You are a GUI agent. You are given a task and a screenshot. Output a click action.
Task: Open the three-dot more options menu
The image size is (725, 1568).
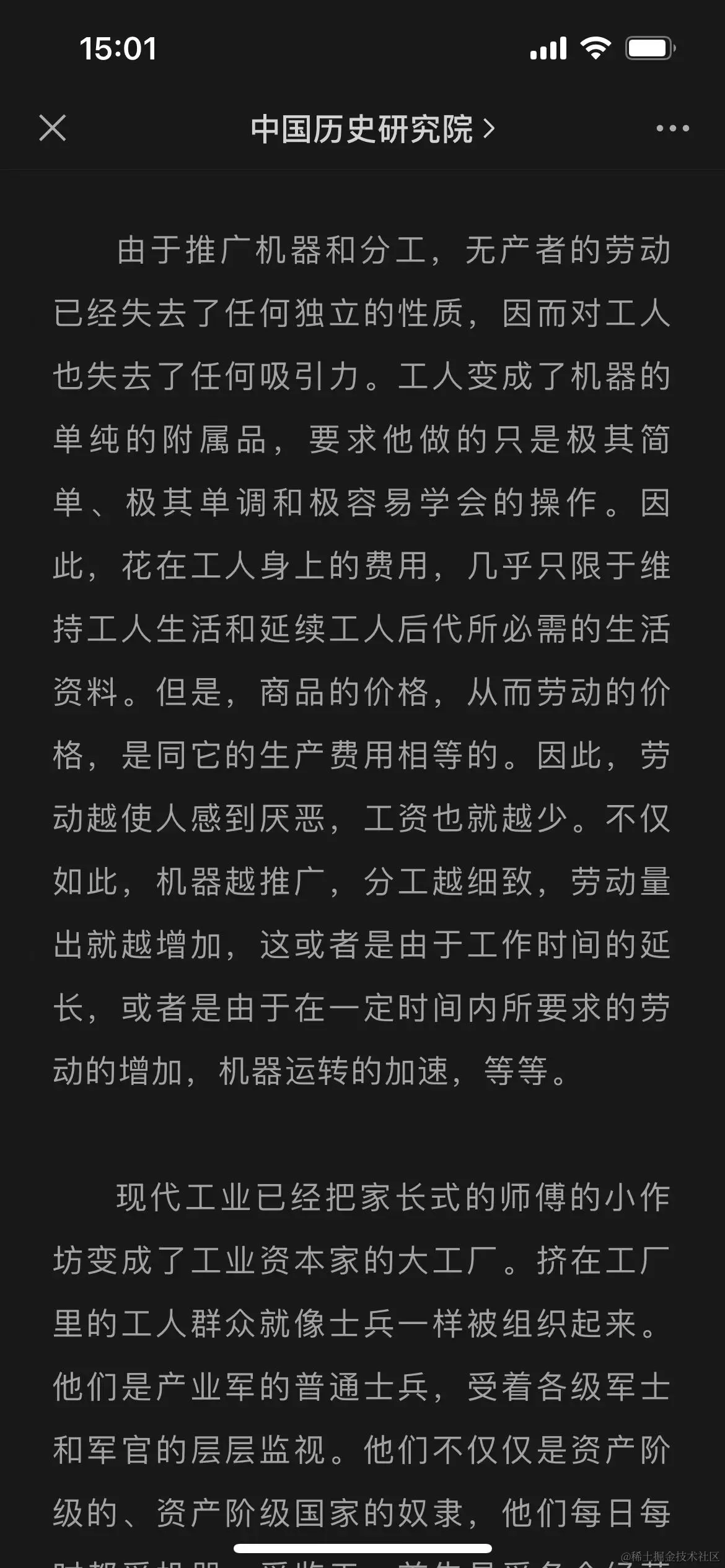coord(672,129)
